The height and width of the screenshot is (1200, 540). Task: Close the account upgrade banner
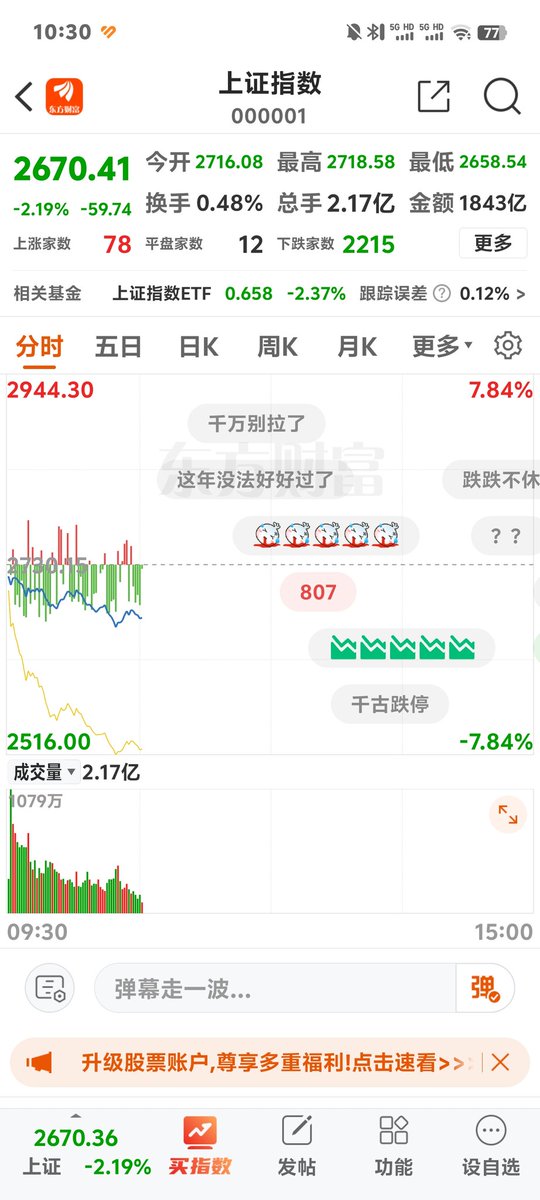[500, 1062]
